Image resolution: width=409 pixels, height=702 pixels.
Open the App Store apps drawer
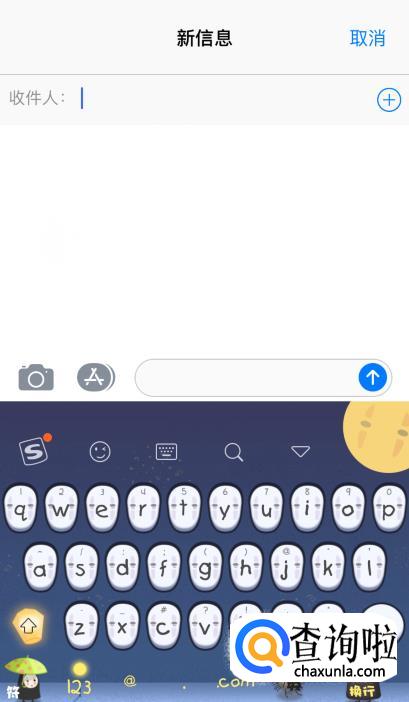click(x=95, y=377)
